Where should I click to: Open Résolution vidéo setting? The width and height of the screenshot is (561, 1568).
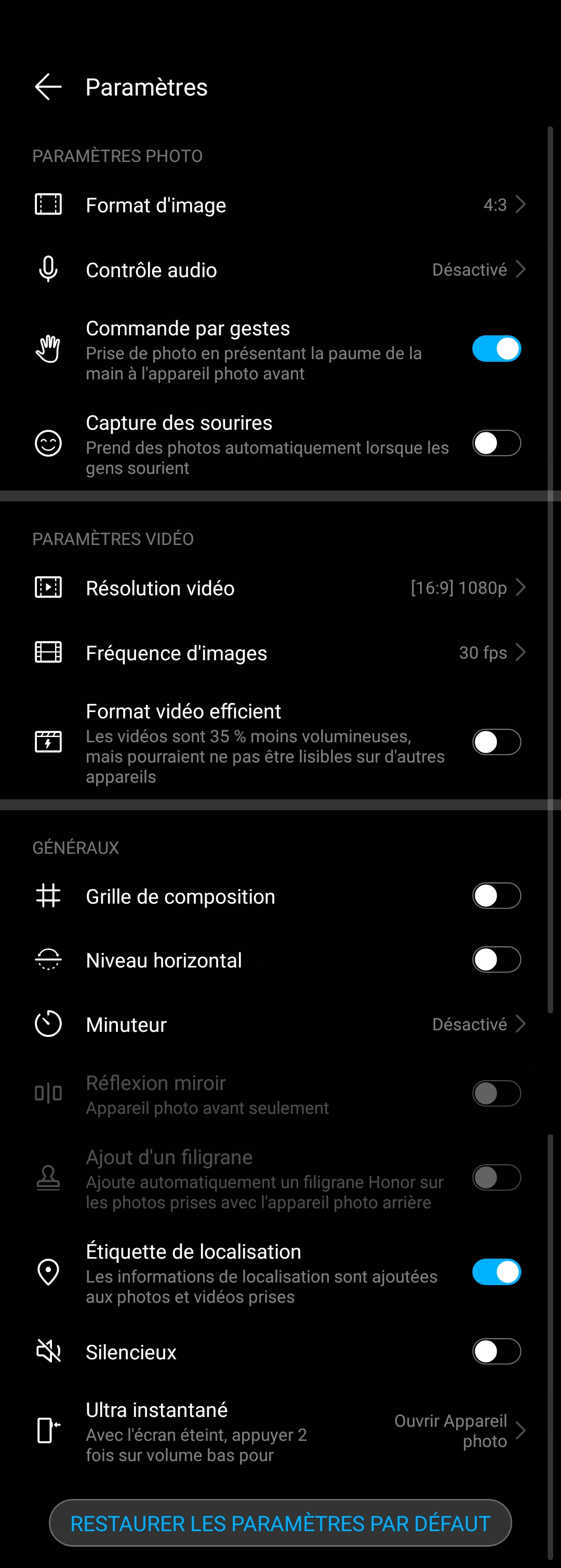[x=280, y=588]
